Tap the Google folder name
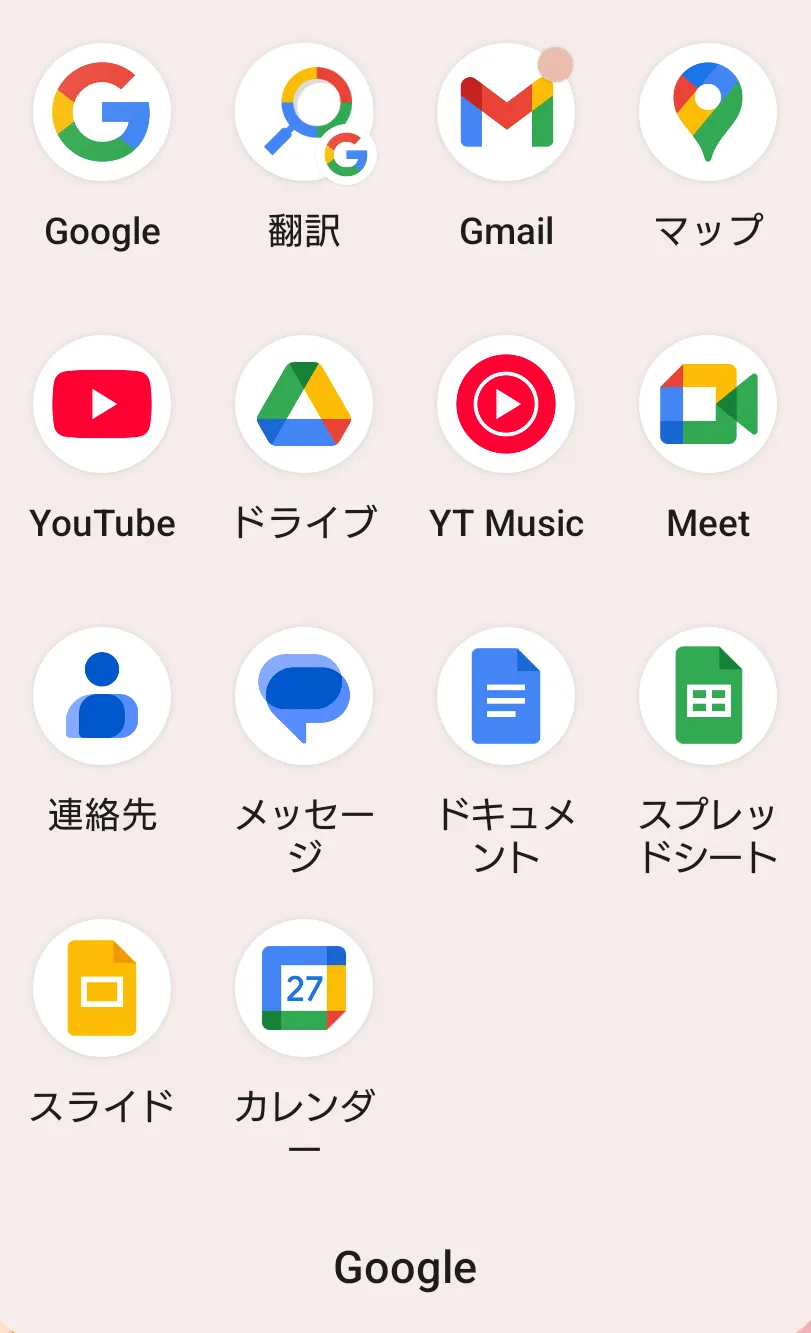 coord(405,1267)
